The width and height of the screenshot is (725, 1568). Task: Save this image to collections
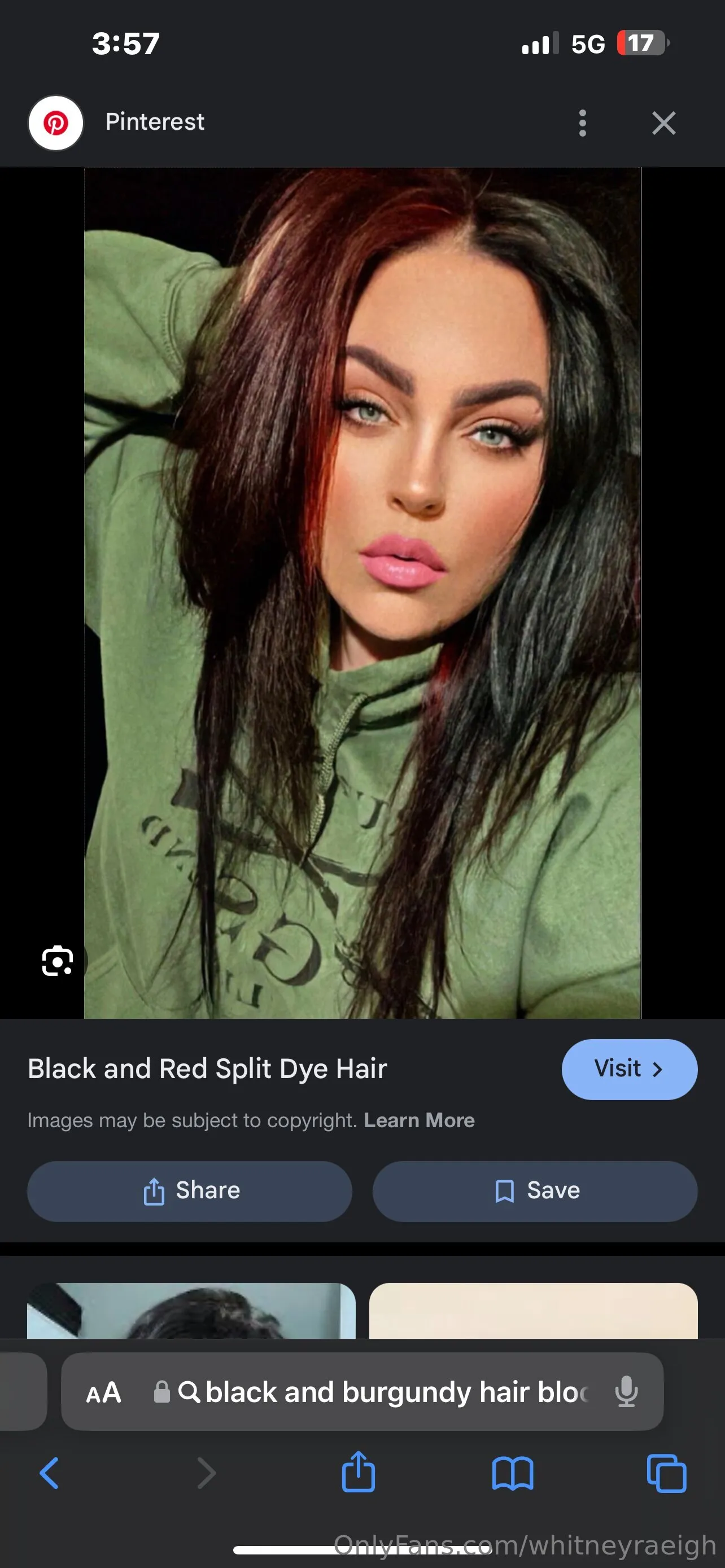pyautogui.click(x=535, y=1190)
